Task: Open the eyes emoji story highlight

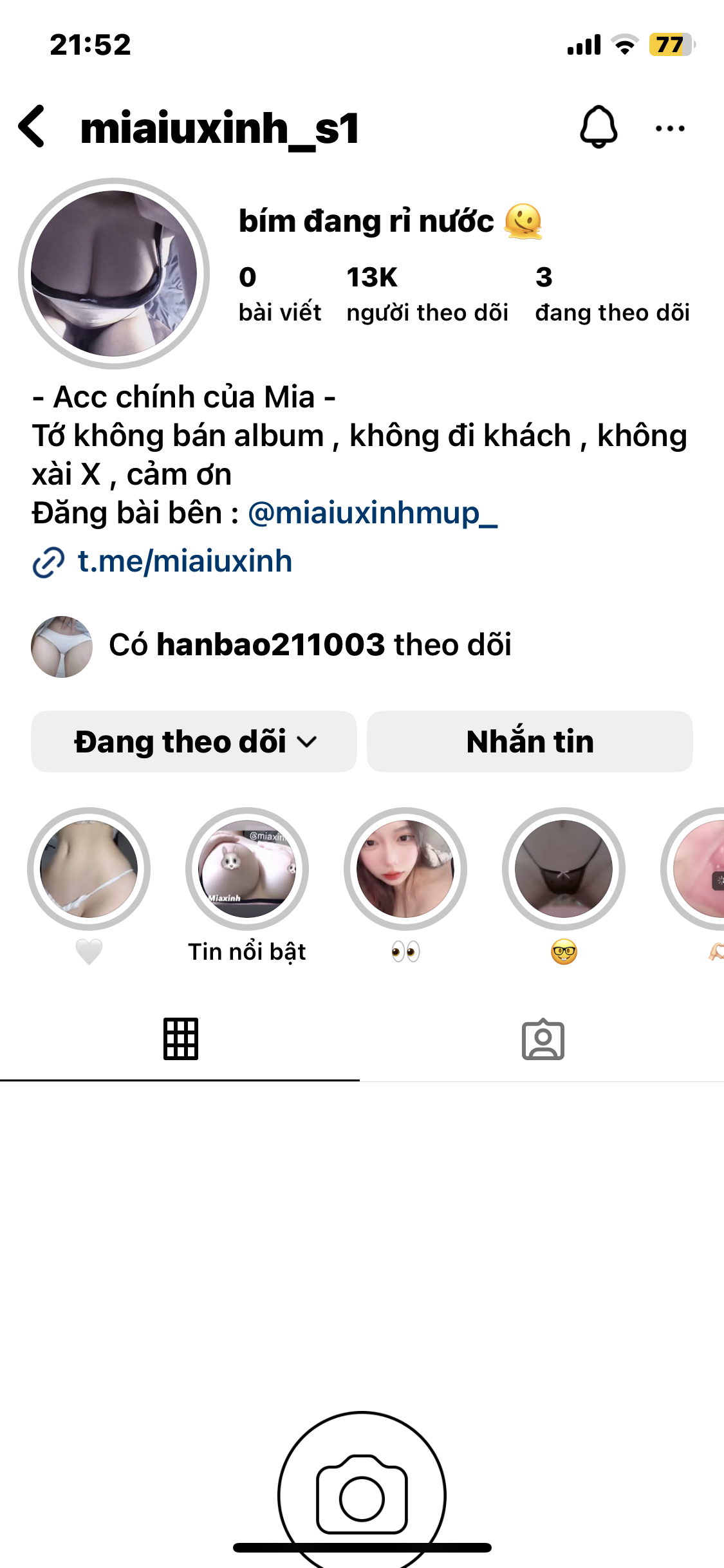Action: pyautogui.click(x=405, y=869)
